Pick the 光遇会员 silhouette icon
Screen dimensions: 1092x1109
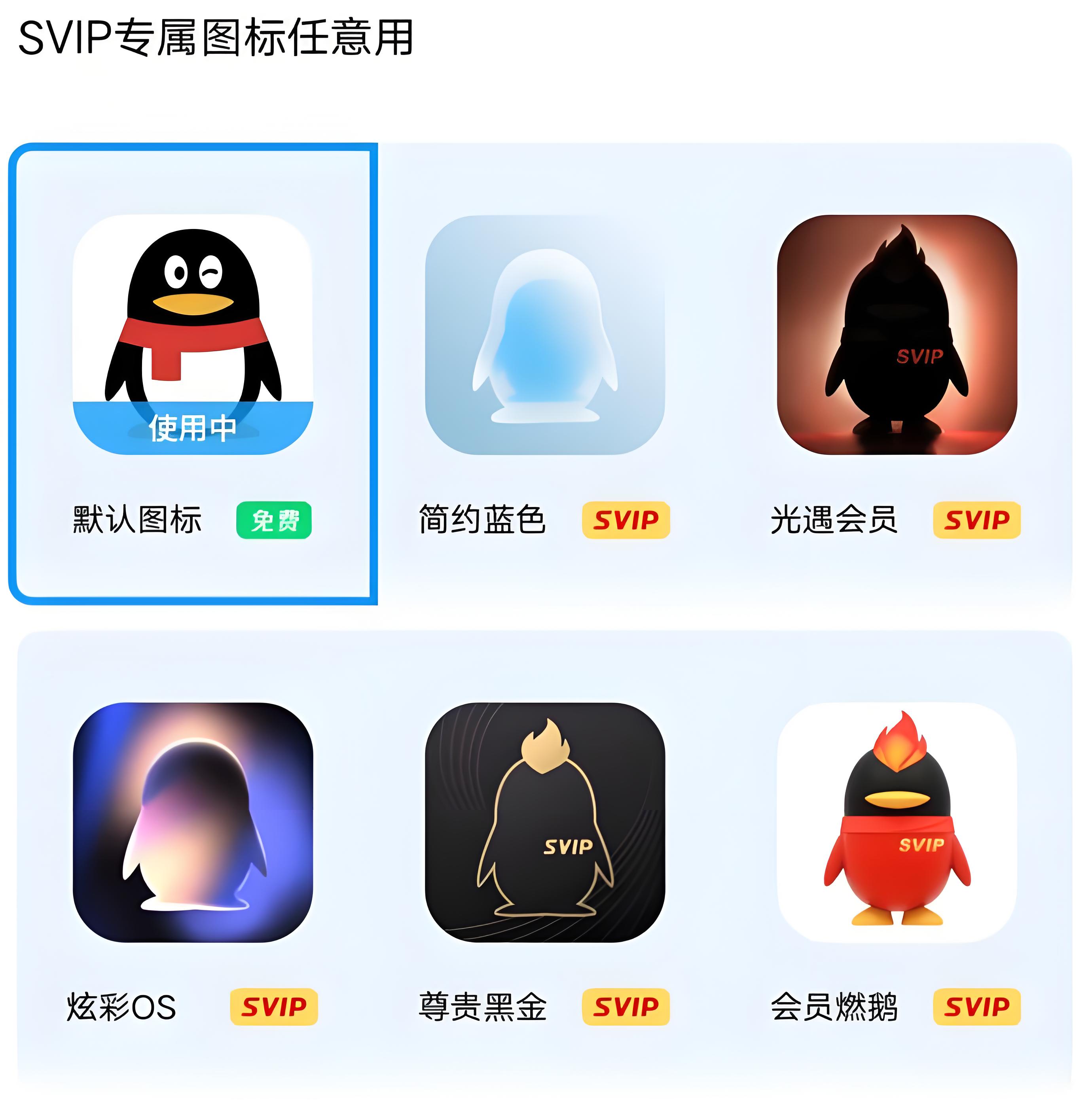[897, 334]
